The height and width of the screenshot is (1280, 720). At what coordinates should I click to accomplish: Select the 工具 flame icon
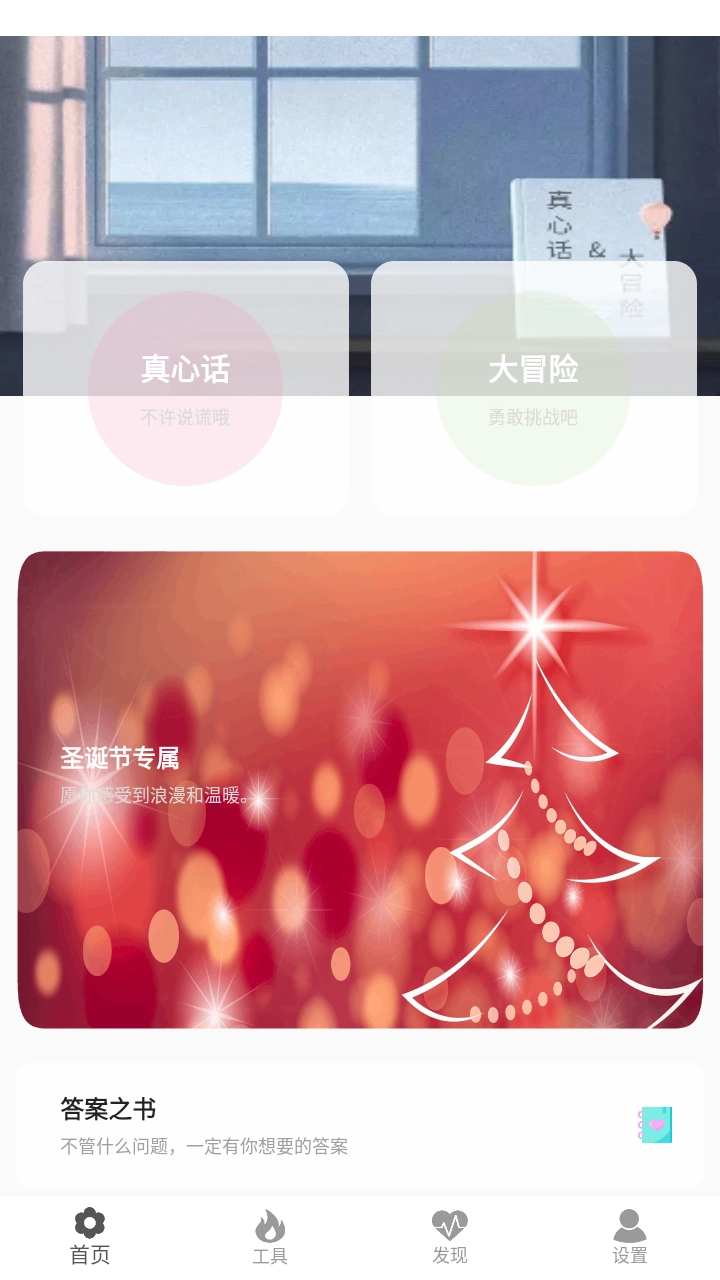[270, 1224]
